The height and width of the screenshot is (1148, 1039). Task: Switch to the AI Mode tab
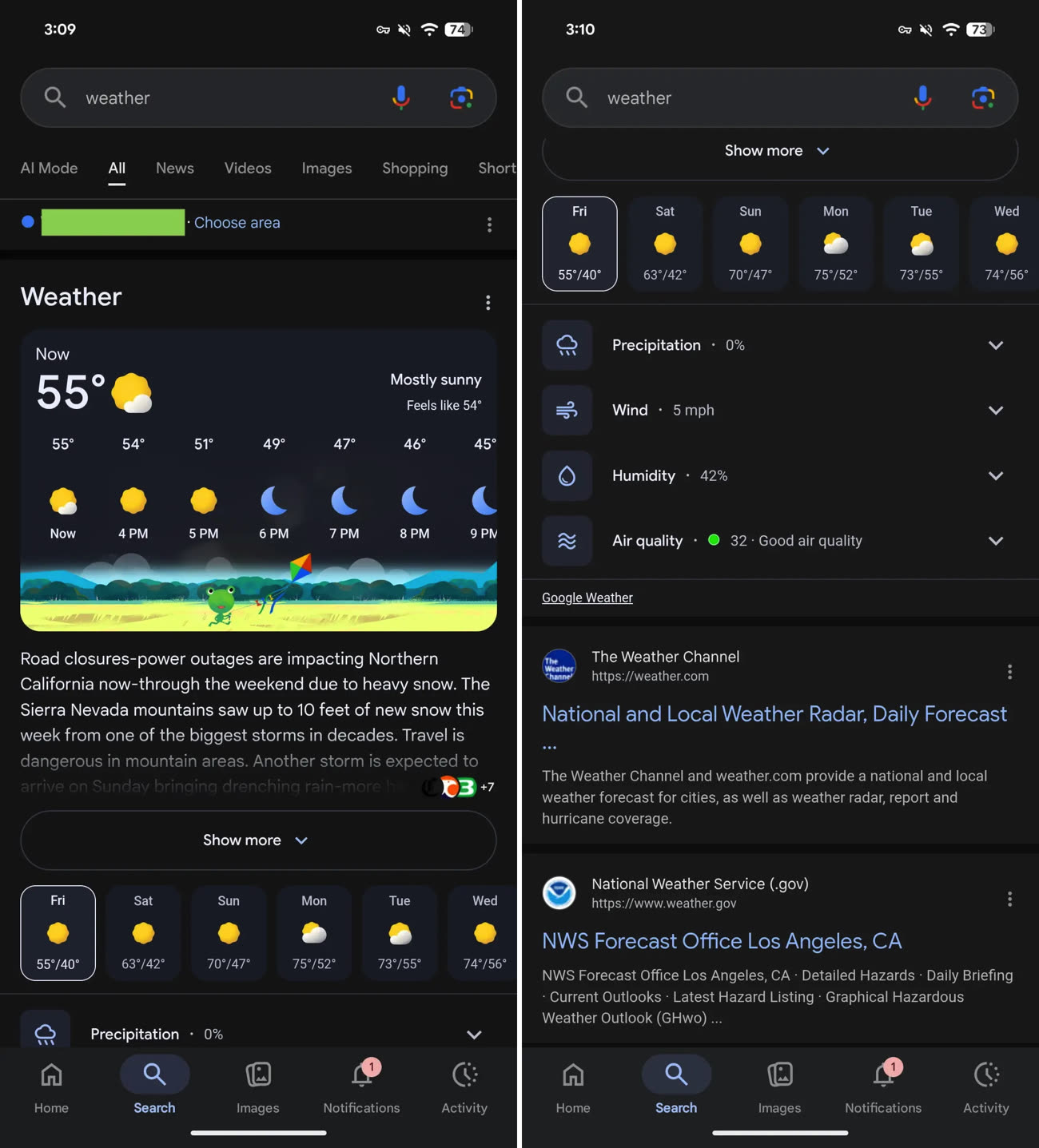49,169
